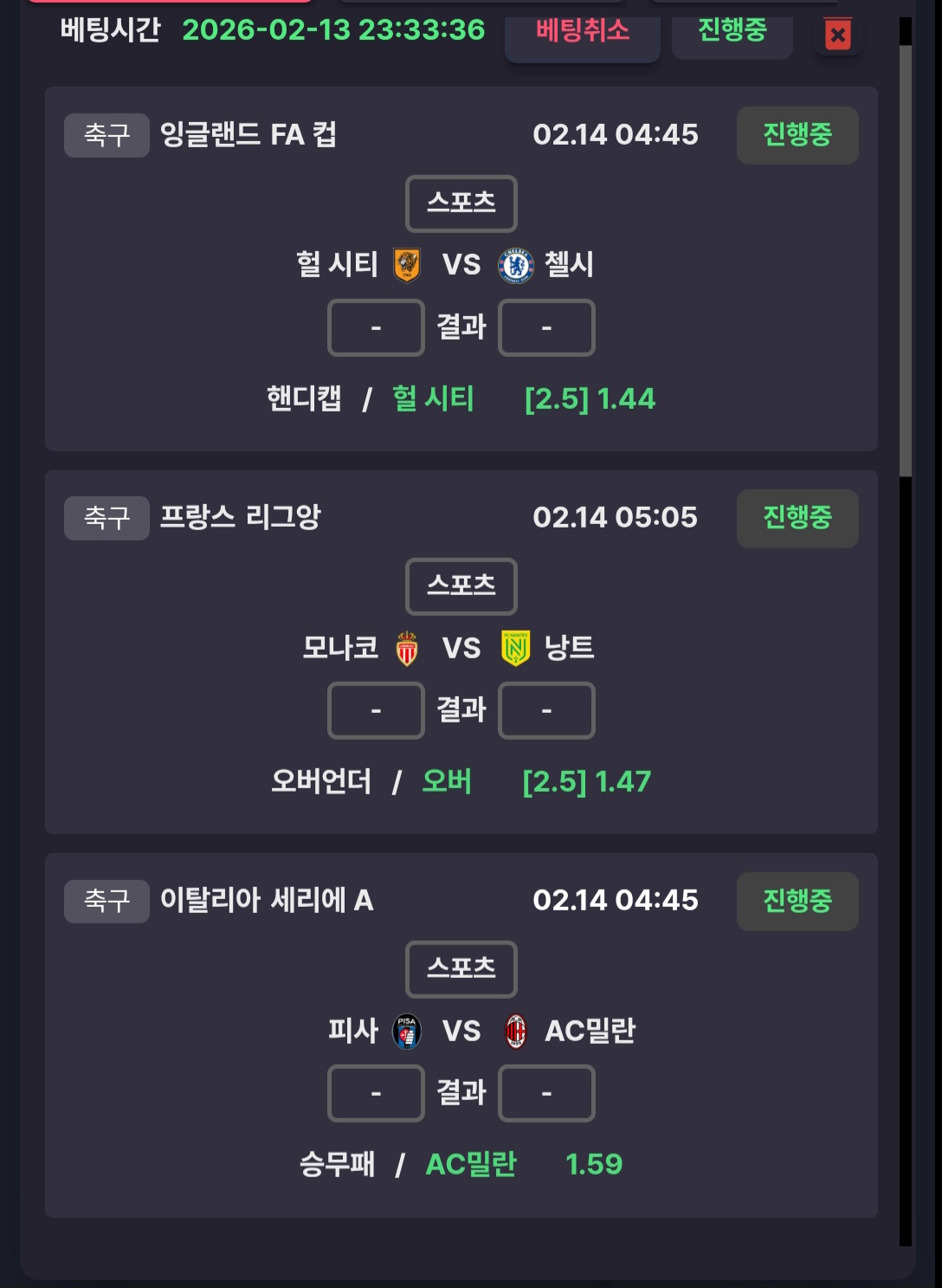
Task: Tap 스포츠 button in the 잉글랜드 FA 컵 card
Action: [461, 204]
